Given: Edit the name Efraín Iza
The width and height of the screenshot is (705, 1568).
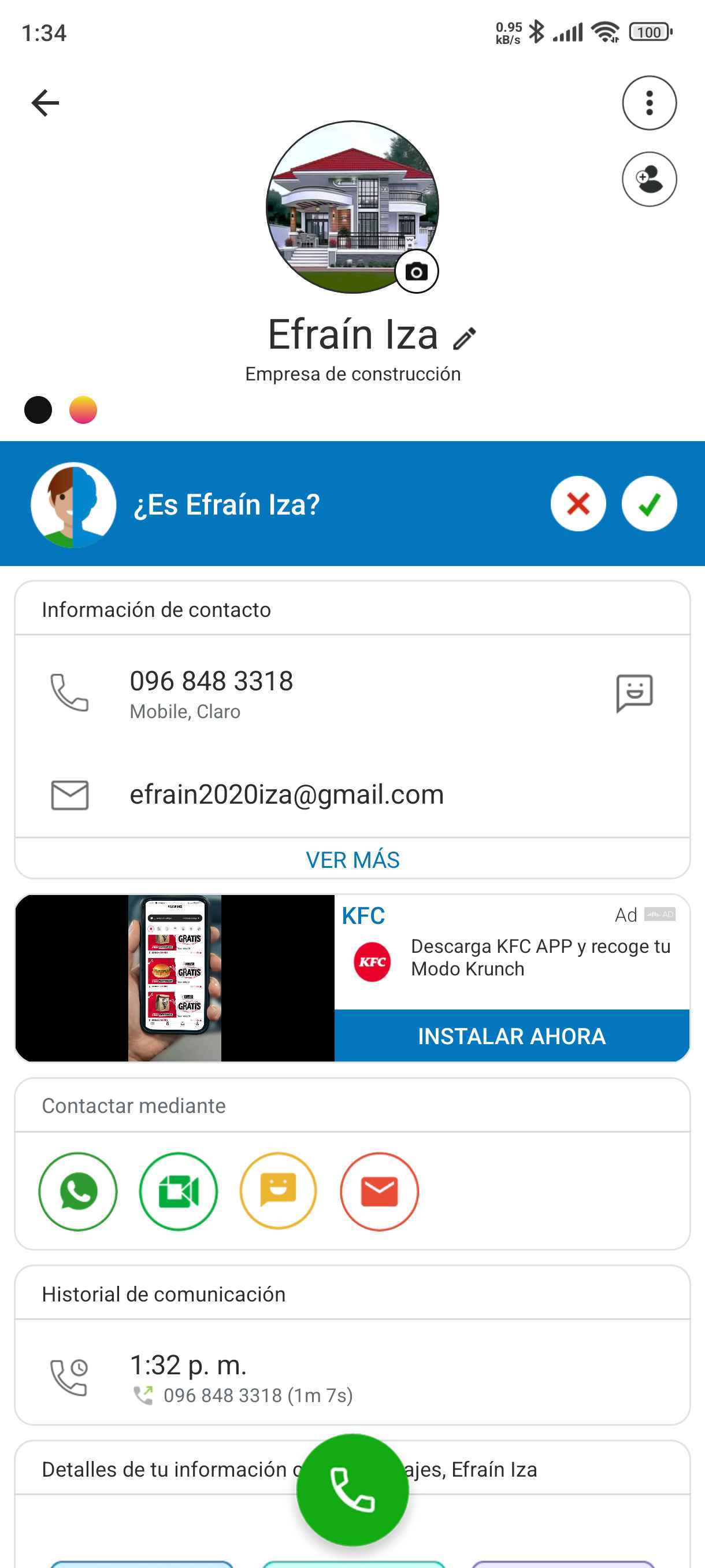Looking at the screenshot, I should click(465, 338).
